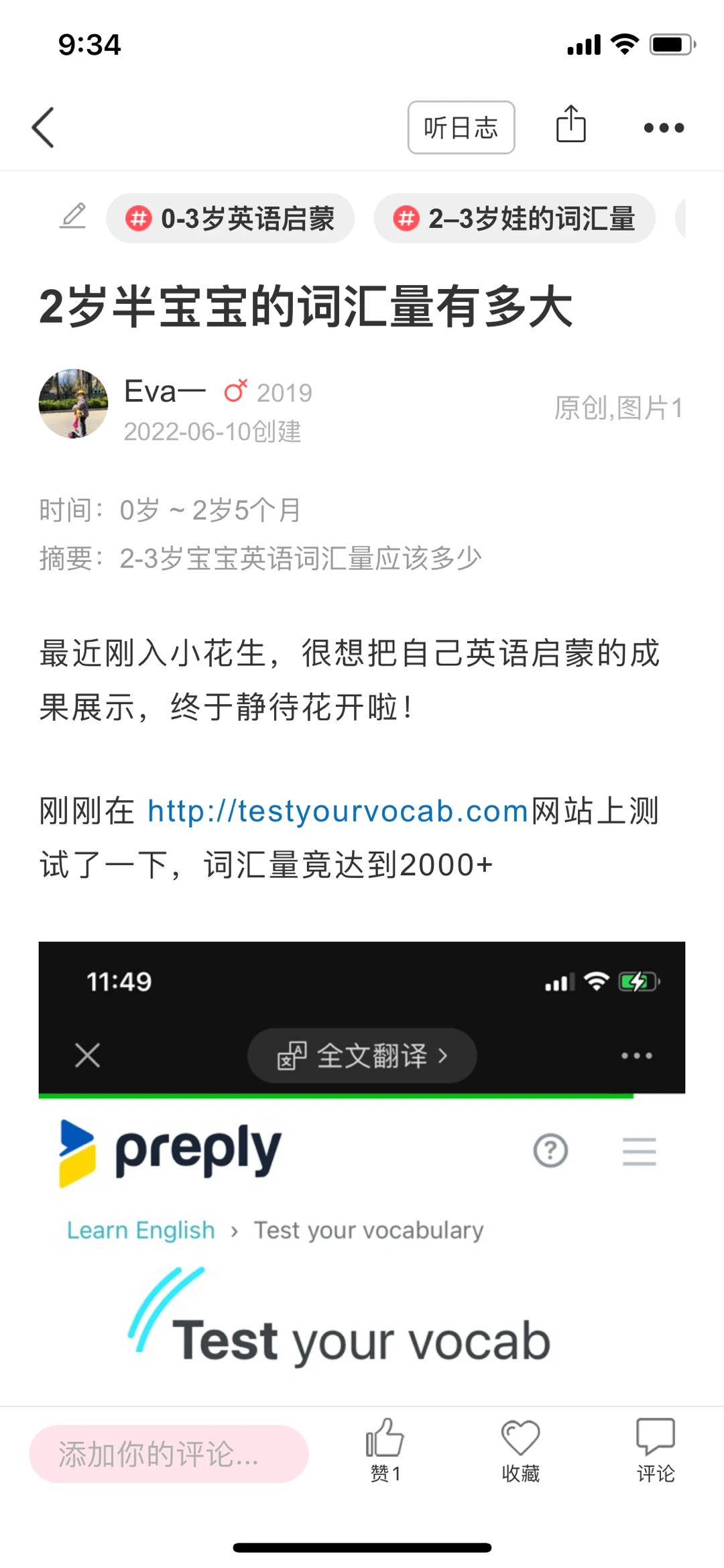Open the three-dot overflow menu
Viewport: 724px width, 1568px height.
[664, 127]
